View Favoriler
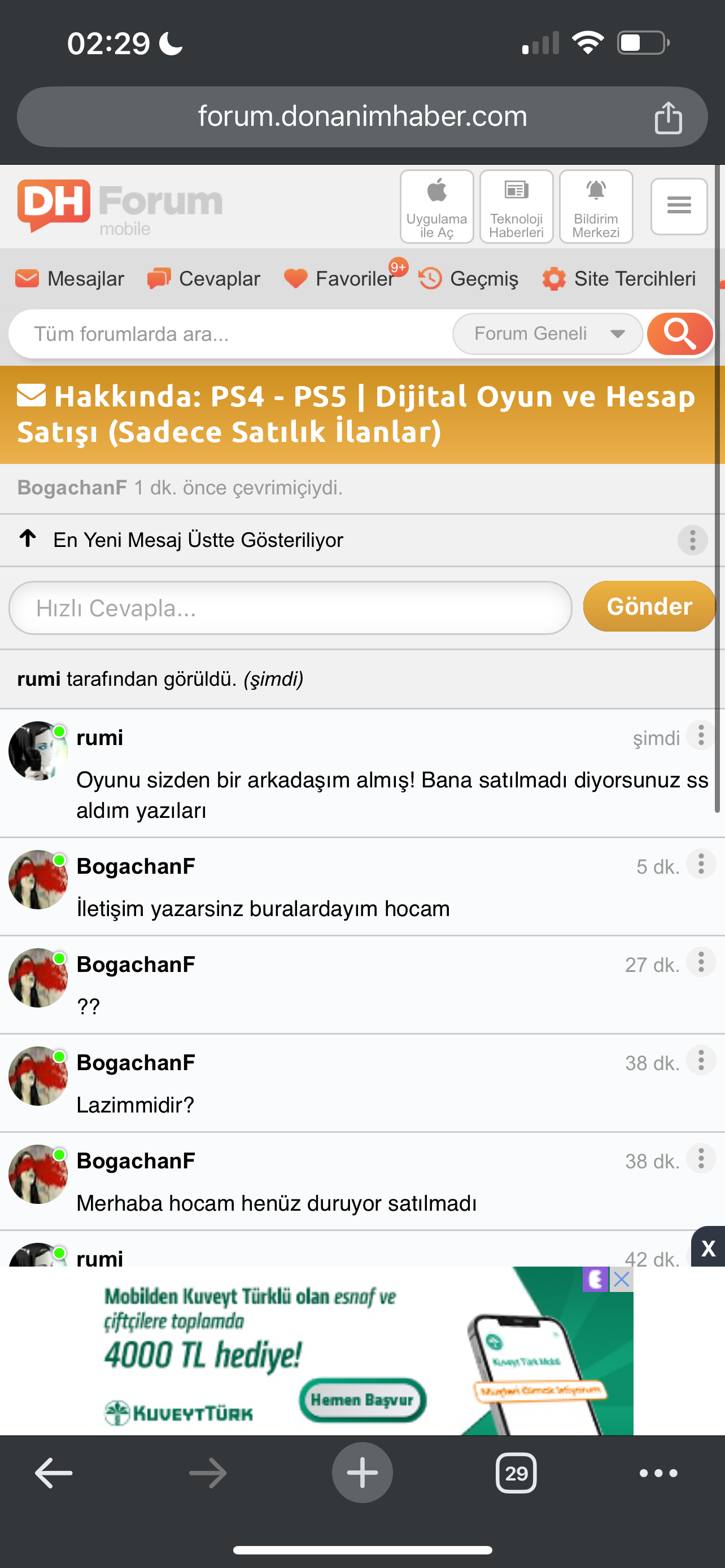Image resolution: width=725 pixels, height=1568 pixels. pos(341,279)
